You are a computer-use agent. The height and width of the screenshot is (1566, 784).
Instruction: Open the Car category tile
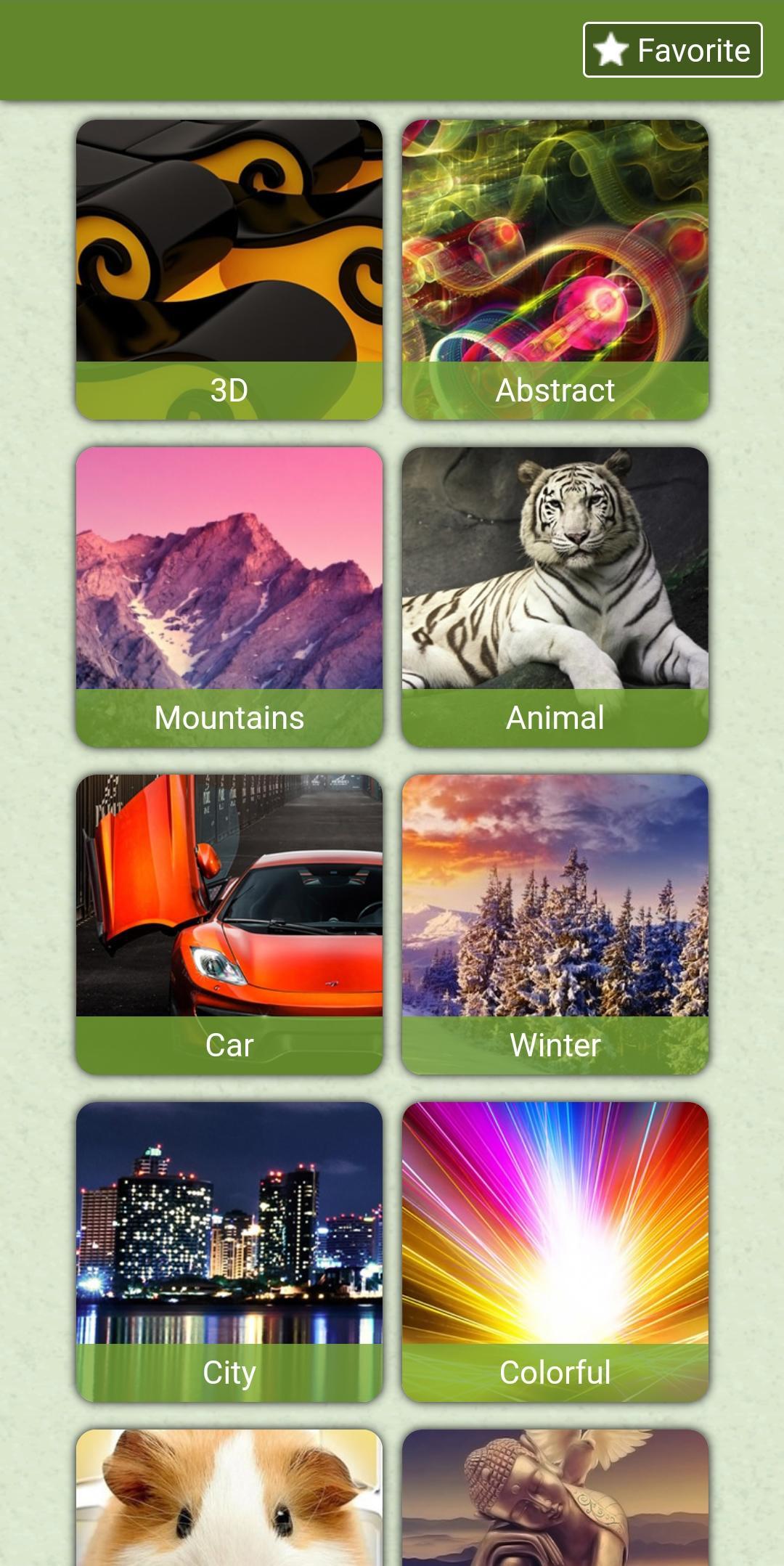[x=229, y=924]
